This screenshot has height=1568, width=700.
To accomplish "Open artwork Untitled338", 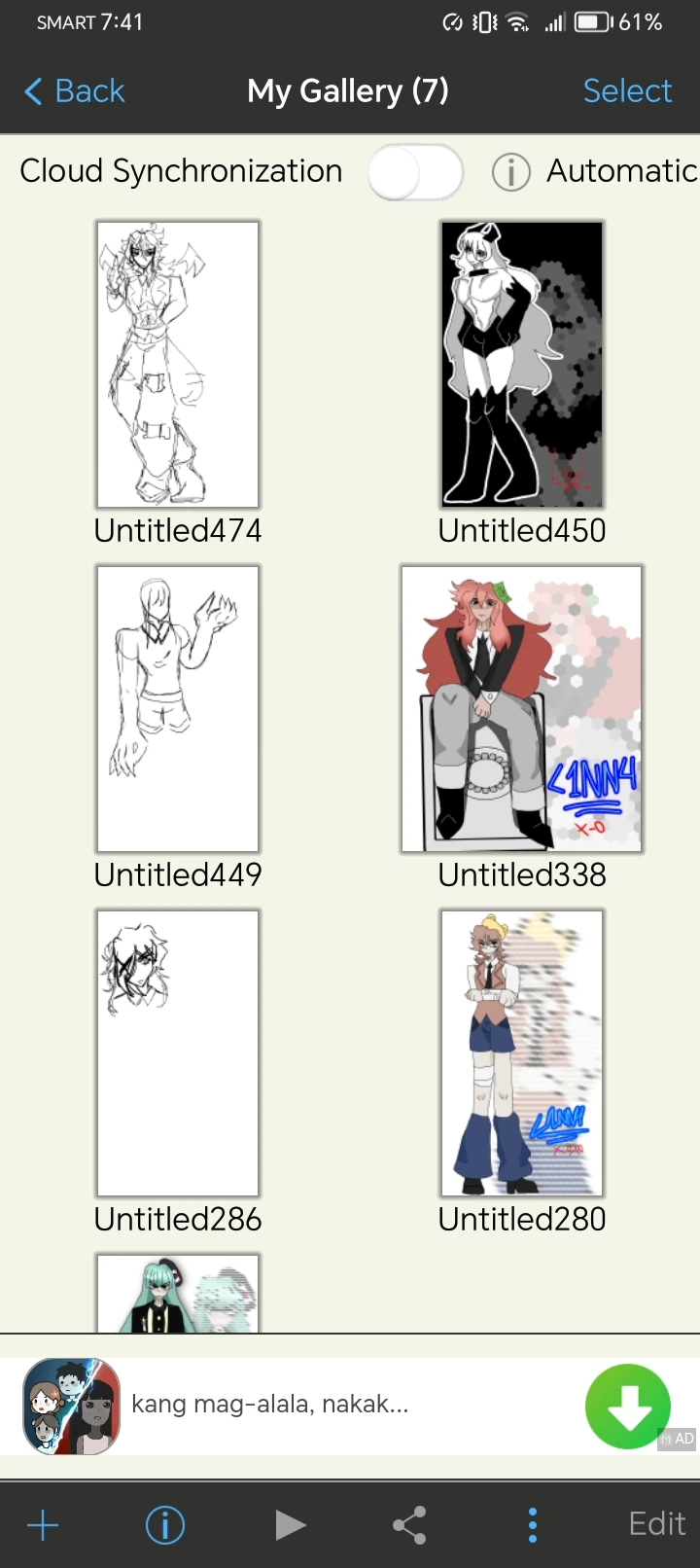I will click(522, 709).
